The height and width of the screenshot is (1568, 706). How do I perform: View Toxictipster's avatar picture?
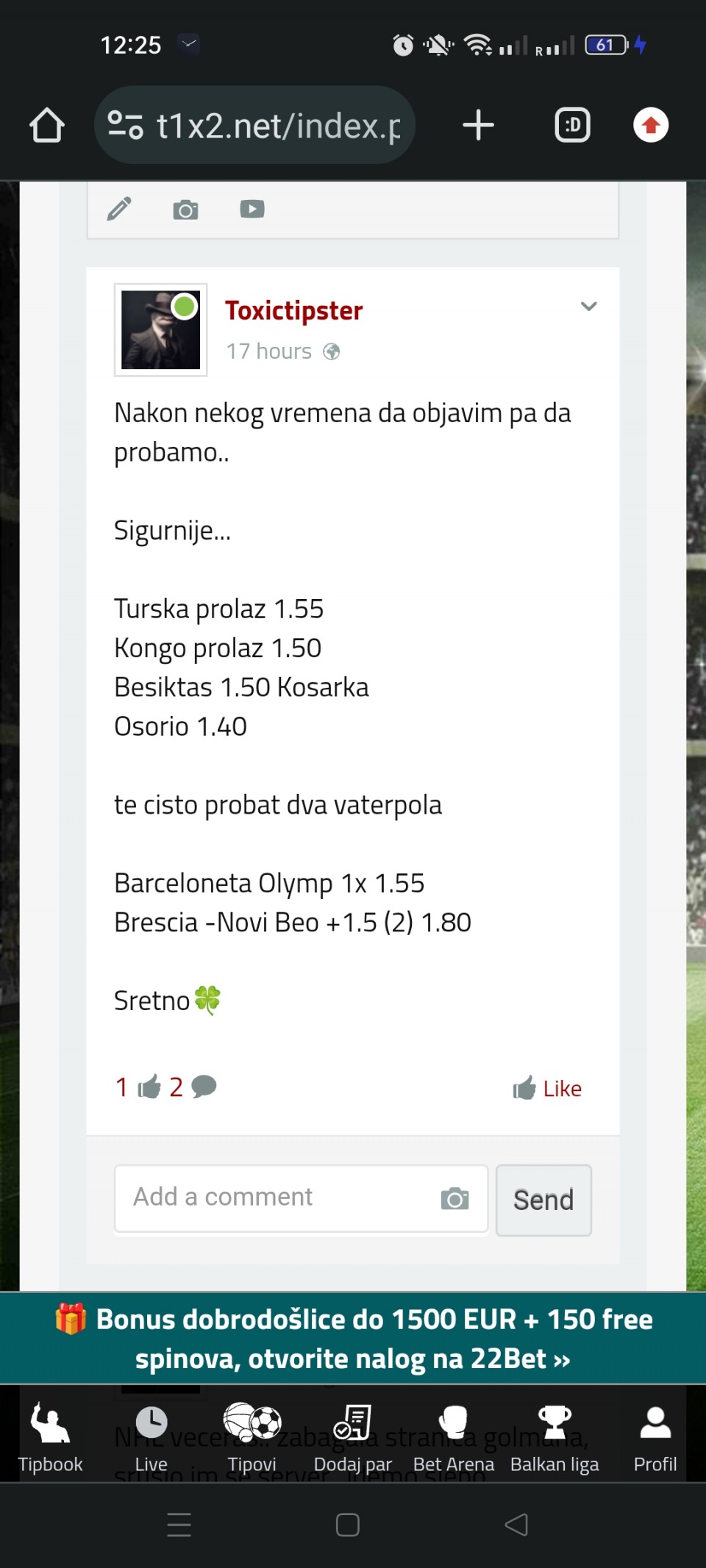click(x=160, y=330)
